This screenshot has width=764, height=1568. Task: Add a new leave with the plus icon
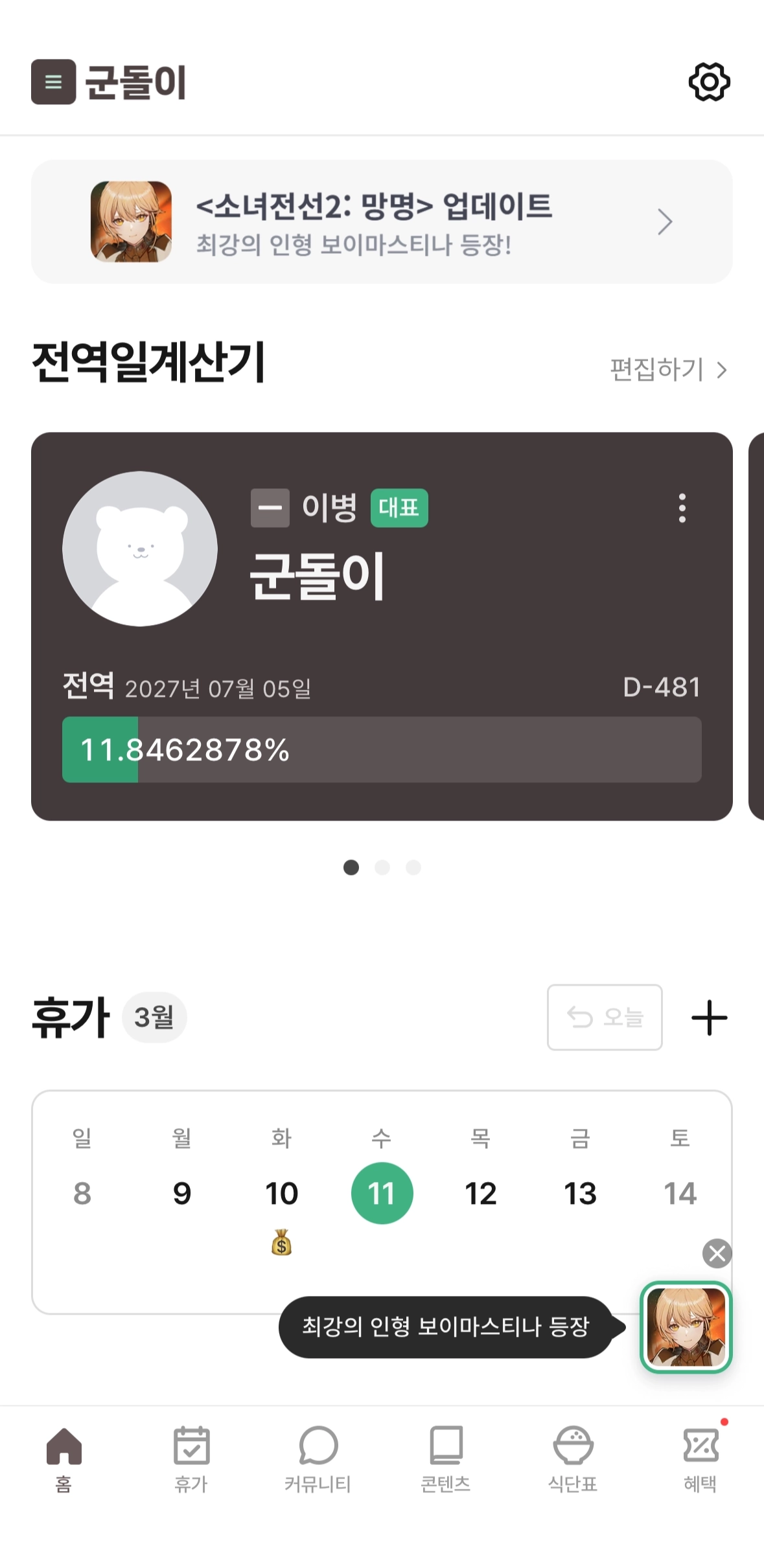pyautogui.click(x=709, y=1017)
